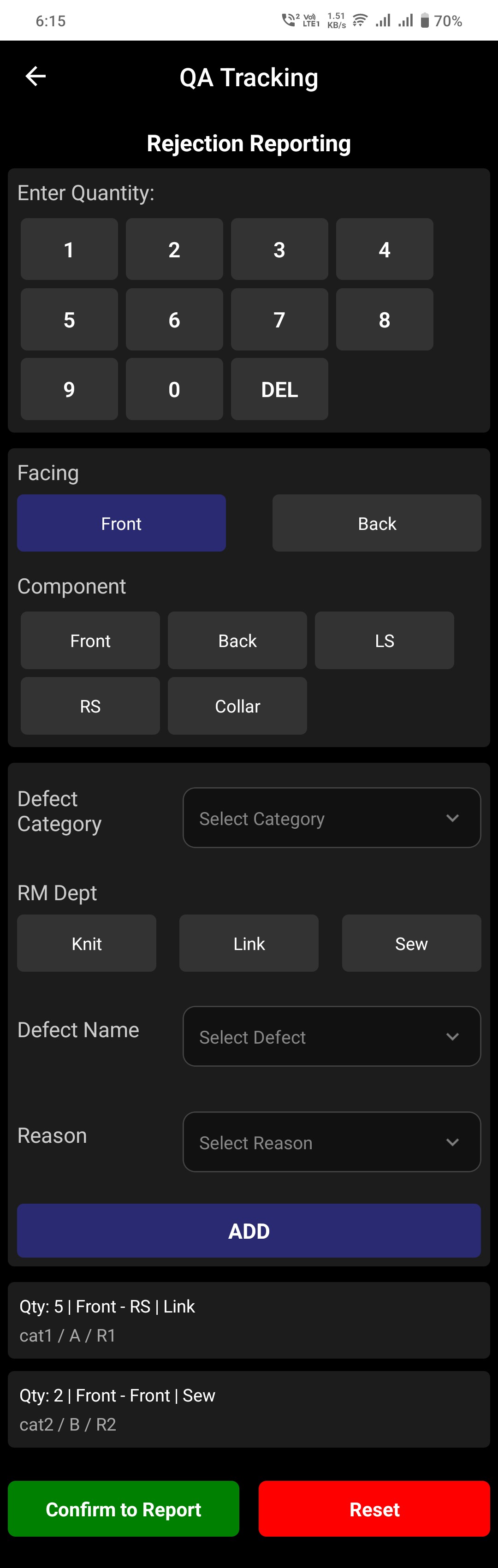The height and width of the screenshot is (1568, 498).
Task: Confirm to Report the rejections
Action: click(x=124, y=1509)
